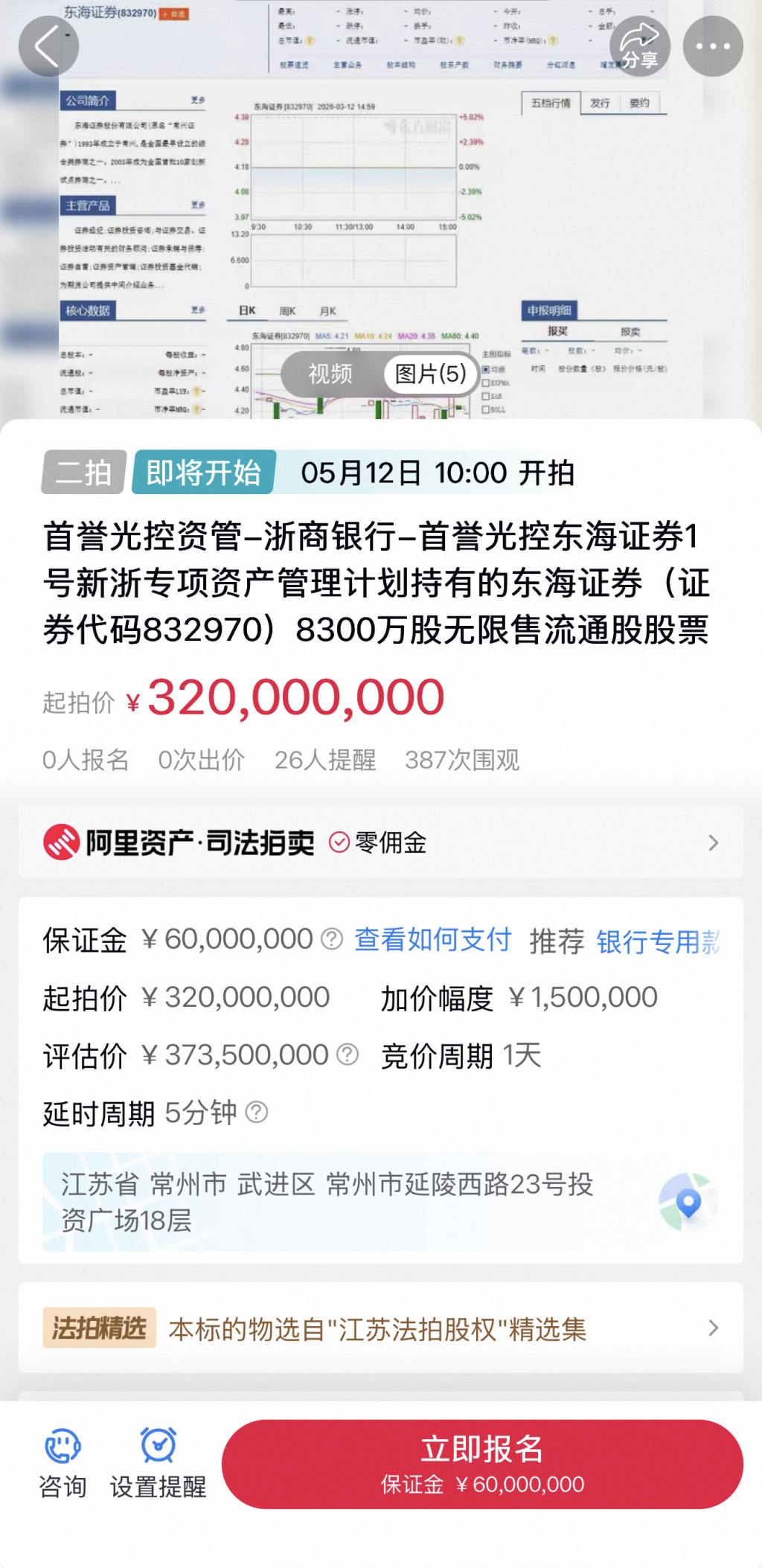Open the help icon beside 保证金
This screenshot has height=1568, width=762.
pos(328,939)
